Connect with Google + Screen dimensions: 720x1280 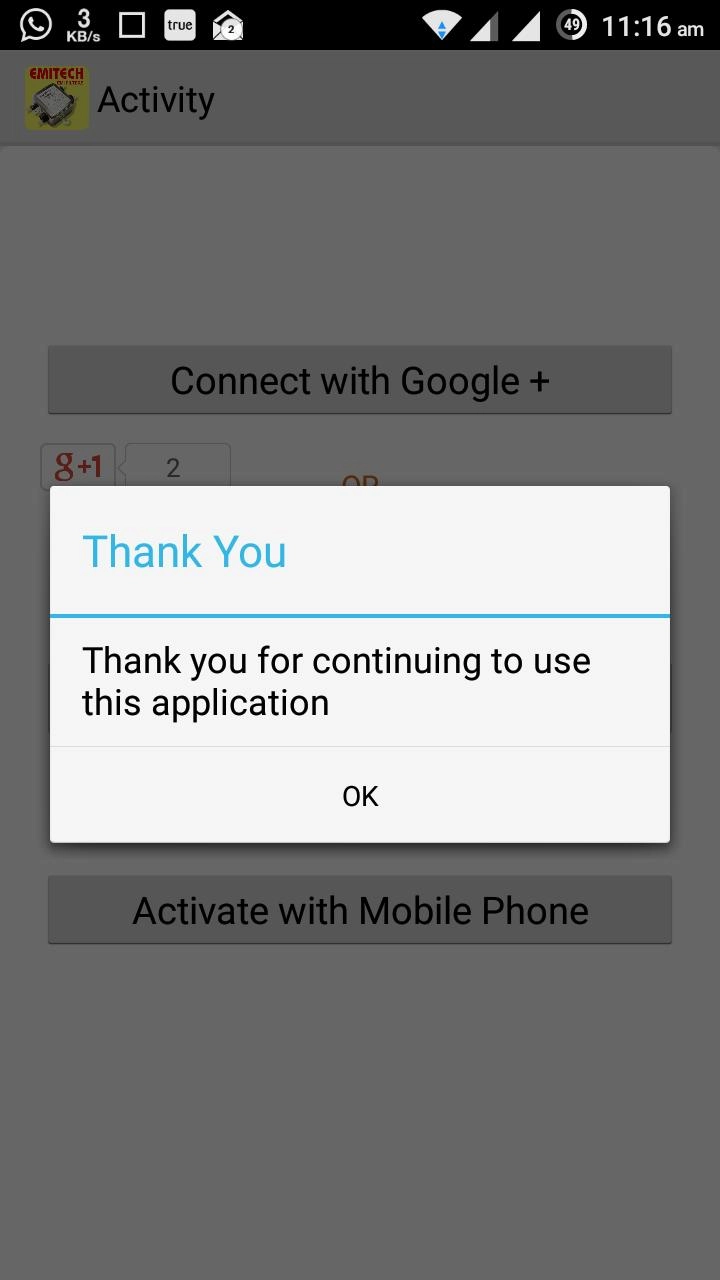tap(360, 380)
